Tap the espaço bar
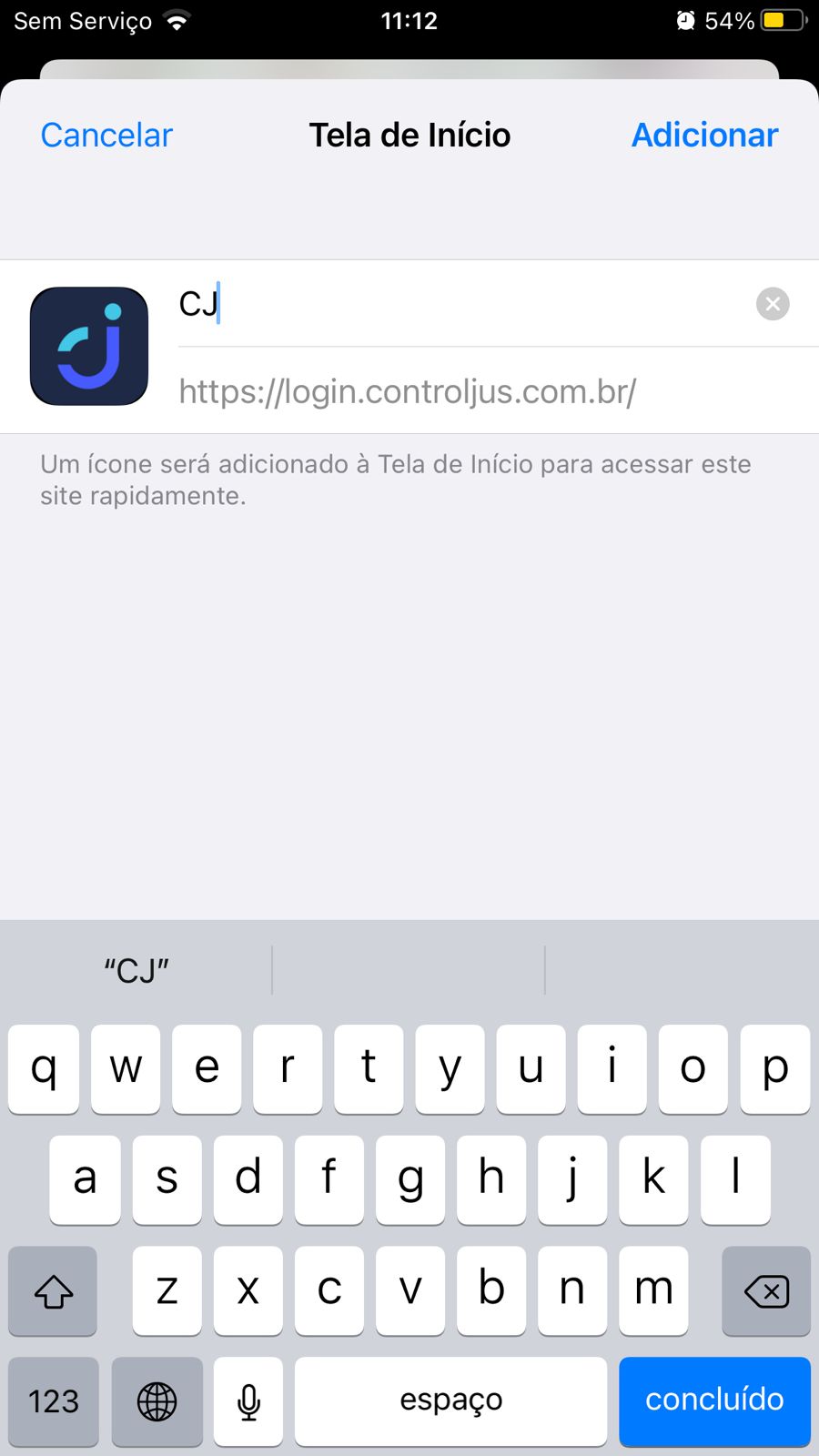Viewport: 819px width, 1456px height. [451, 1400]
